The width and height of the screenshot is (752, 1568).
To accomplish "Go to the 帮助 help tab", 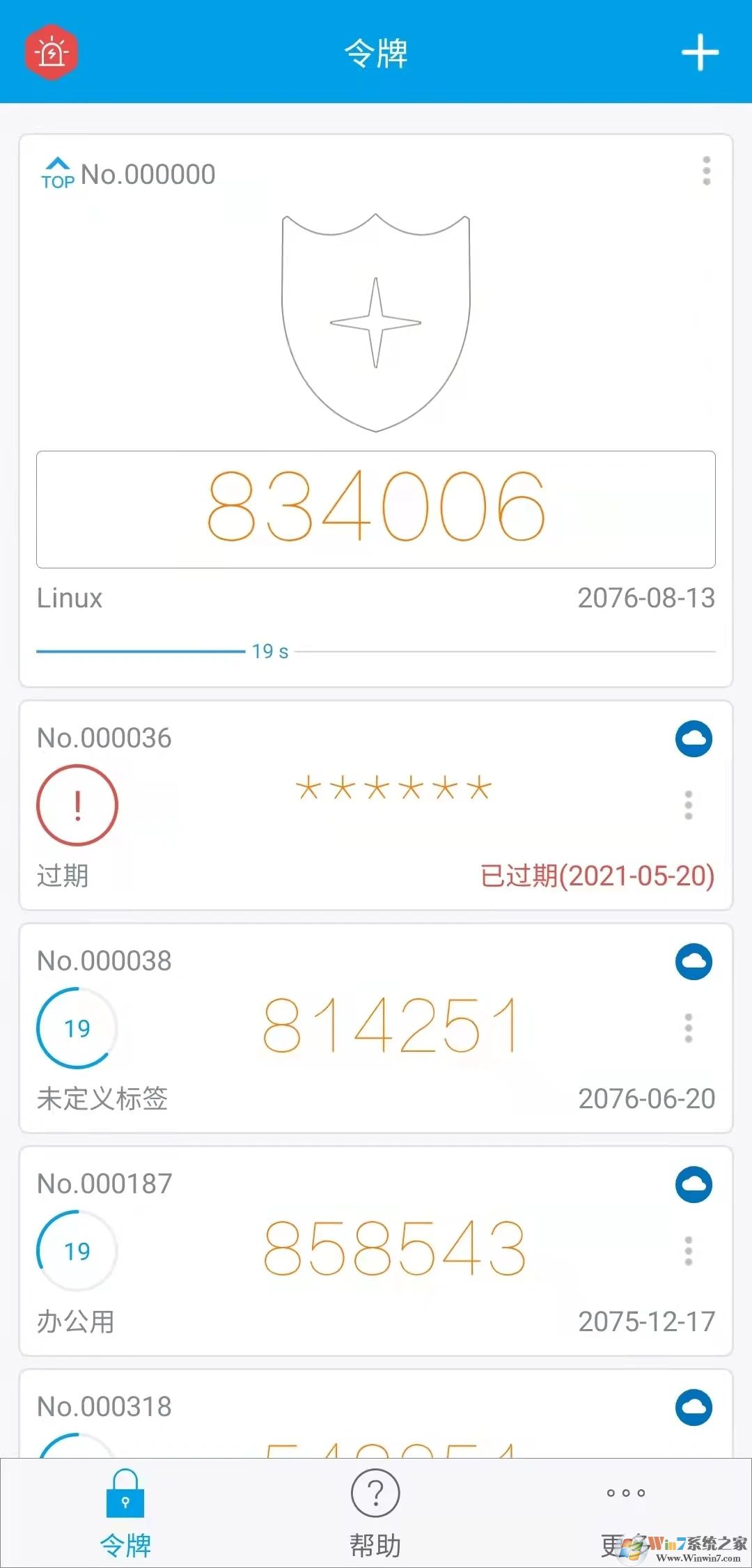I will 375,1512.
